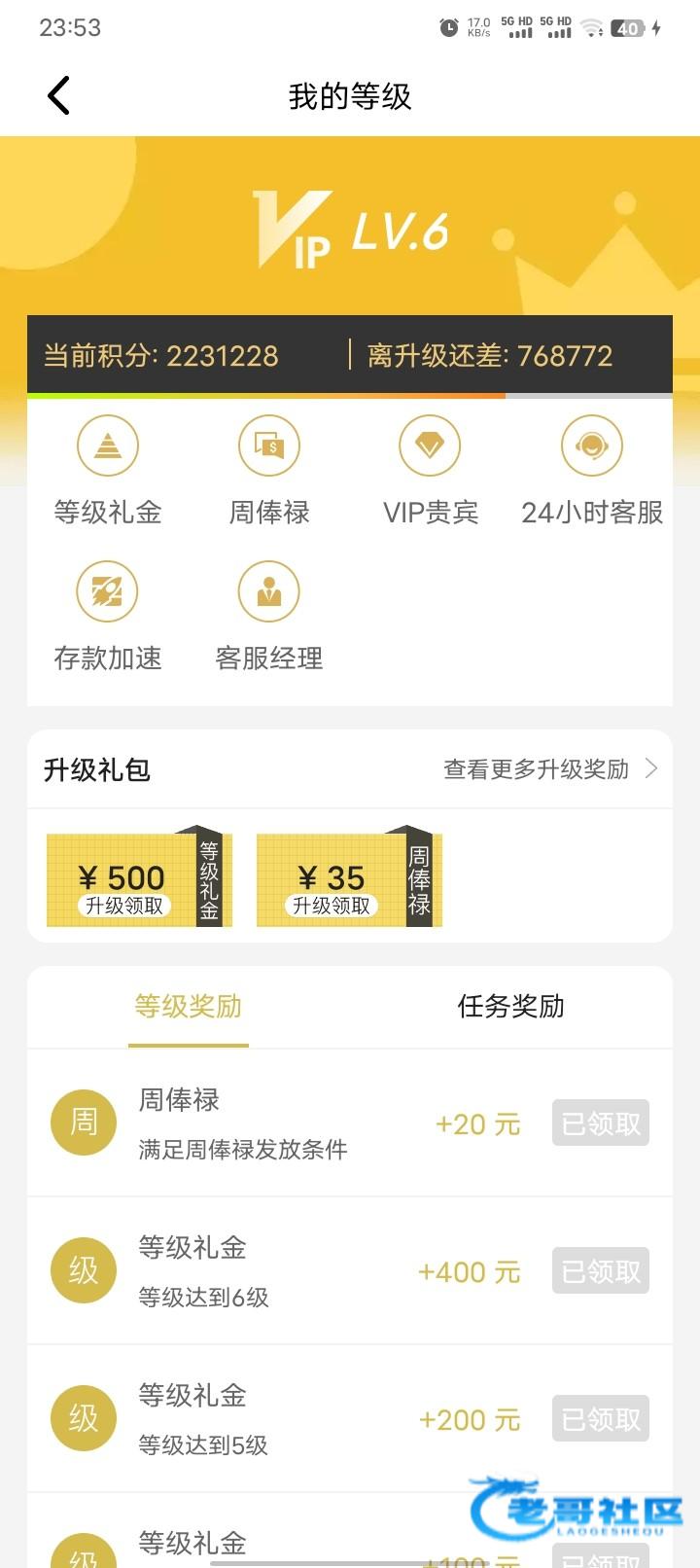Open the 等级礼金 benefit icon
The height and width of the screenshot is (1568, 700).
point(108,446)
